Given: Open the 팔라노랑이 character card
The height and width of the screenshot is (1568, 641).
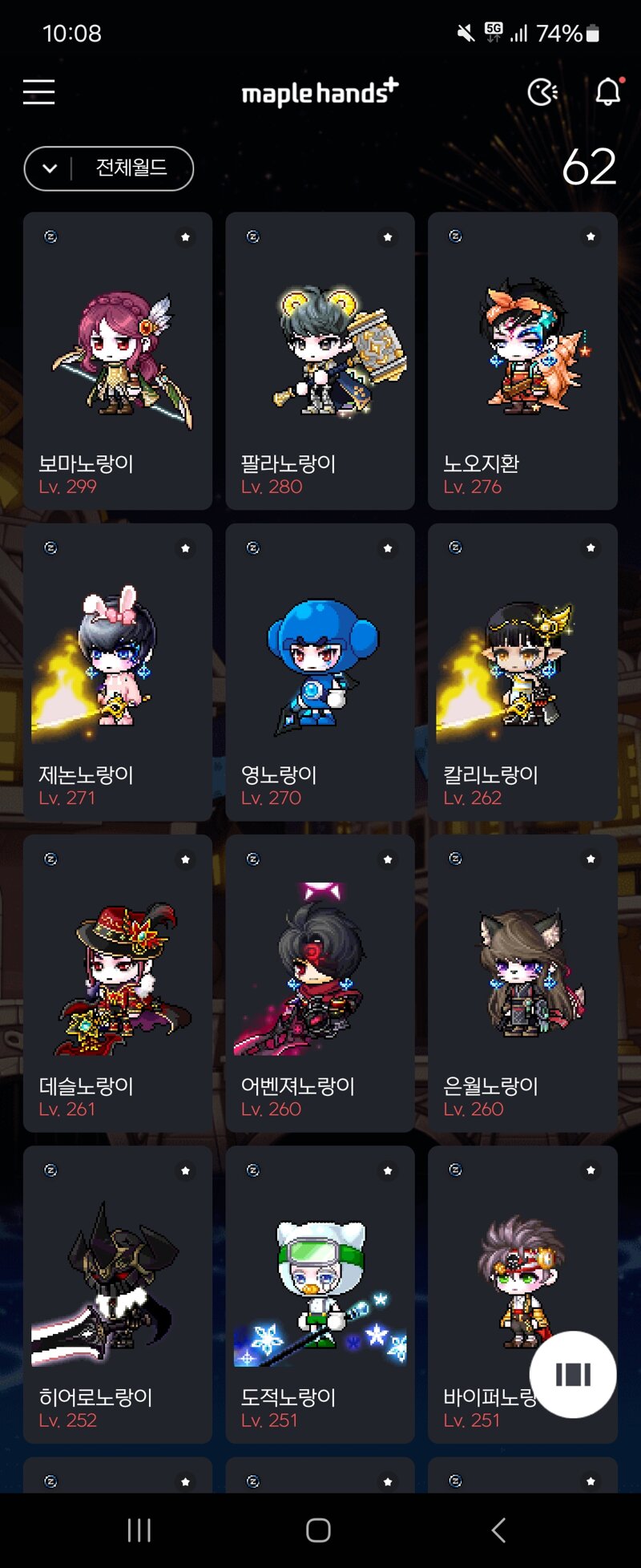Looking at the screenshot, I should point(320,361).
